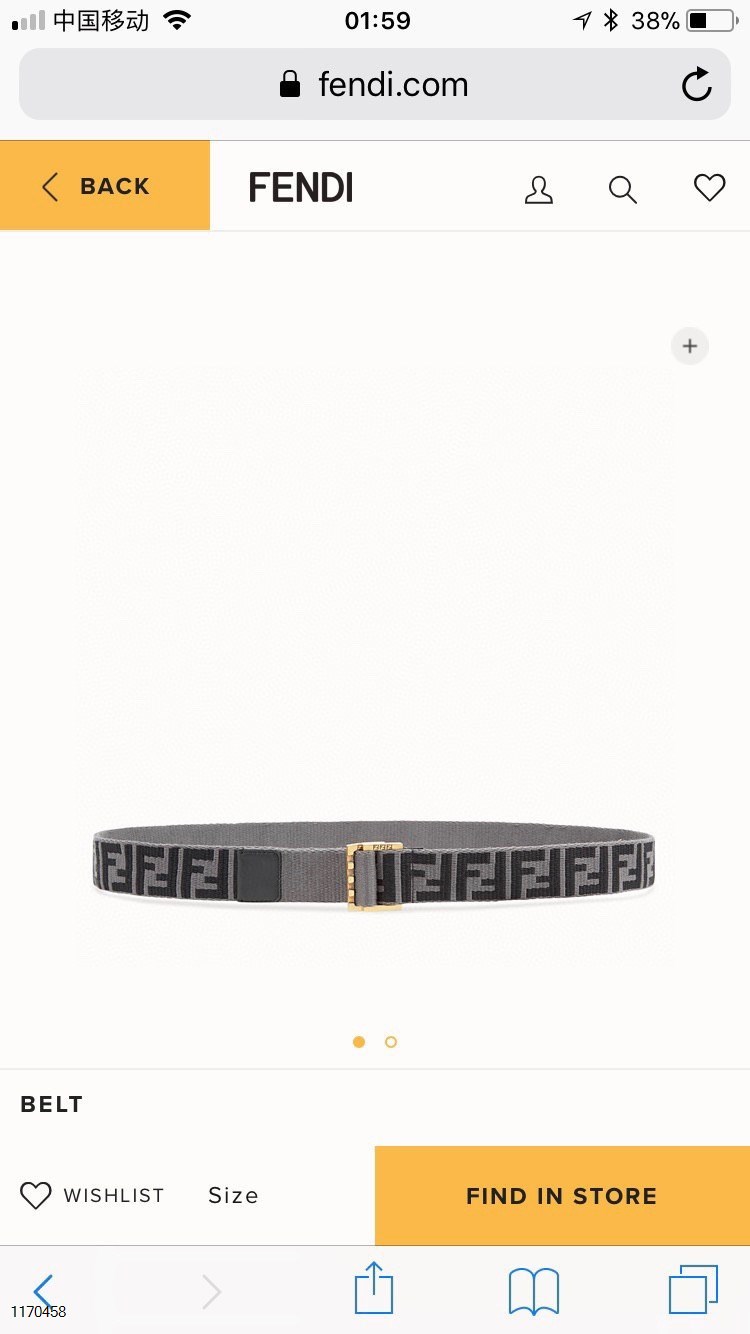The width and height of the screenshot is (750, 1334).
Task: Go back in Safari browser
Action: click(x=42, y=1290)
